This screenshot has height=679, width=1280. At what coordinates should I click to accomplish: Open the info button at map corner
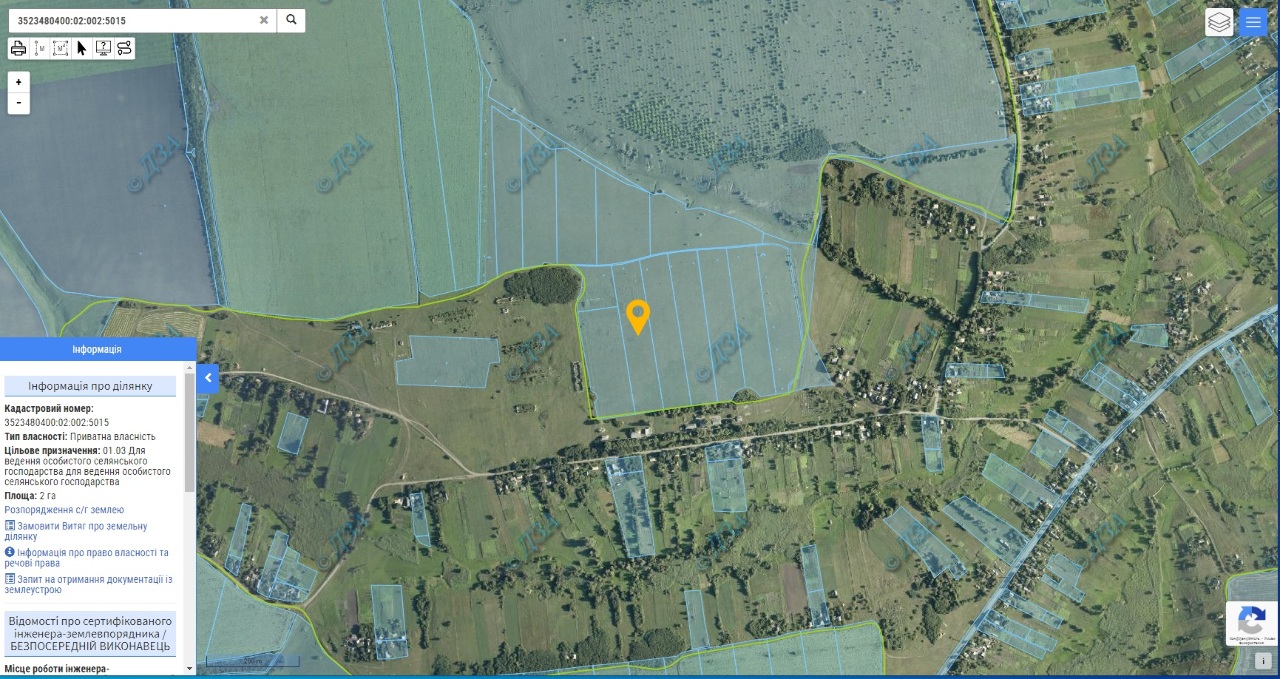tap(1264, 661)
